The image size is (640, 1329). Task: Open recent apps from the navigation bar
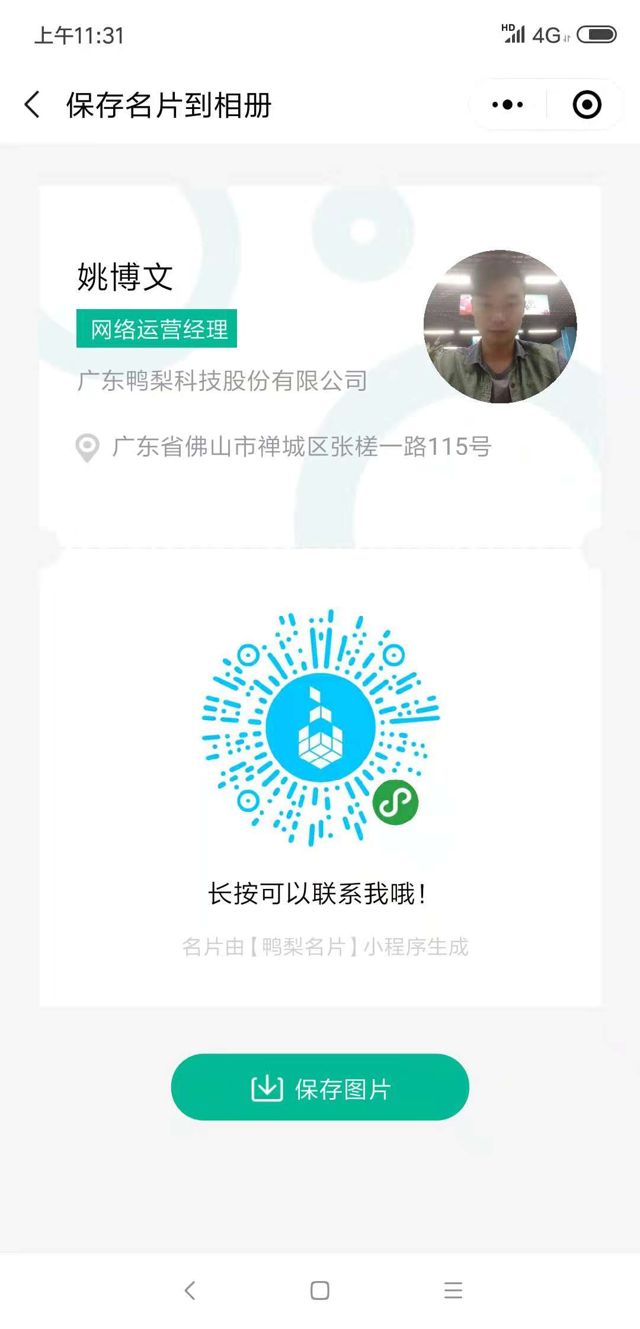coord(453,1290)
